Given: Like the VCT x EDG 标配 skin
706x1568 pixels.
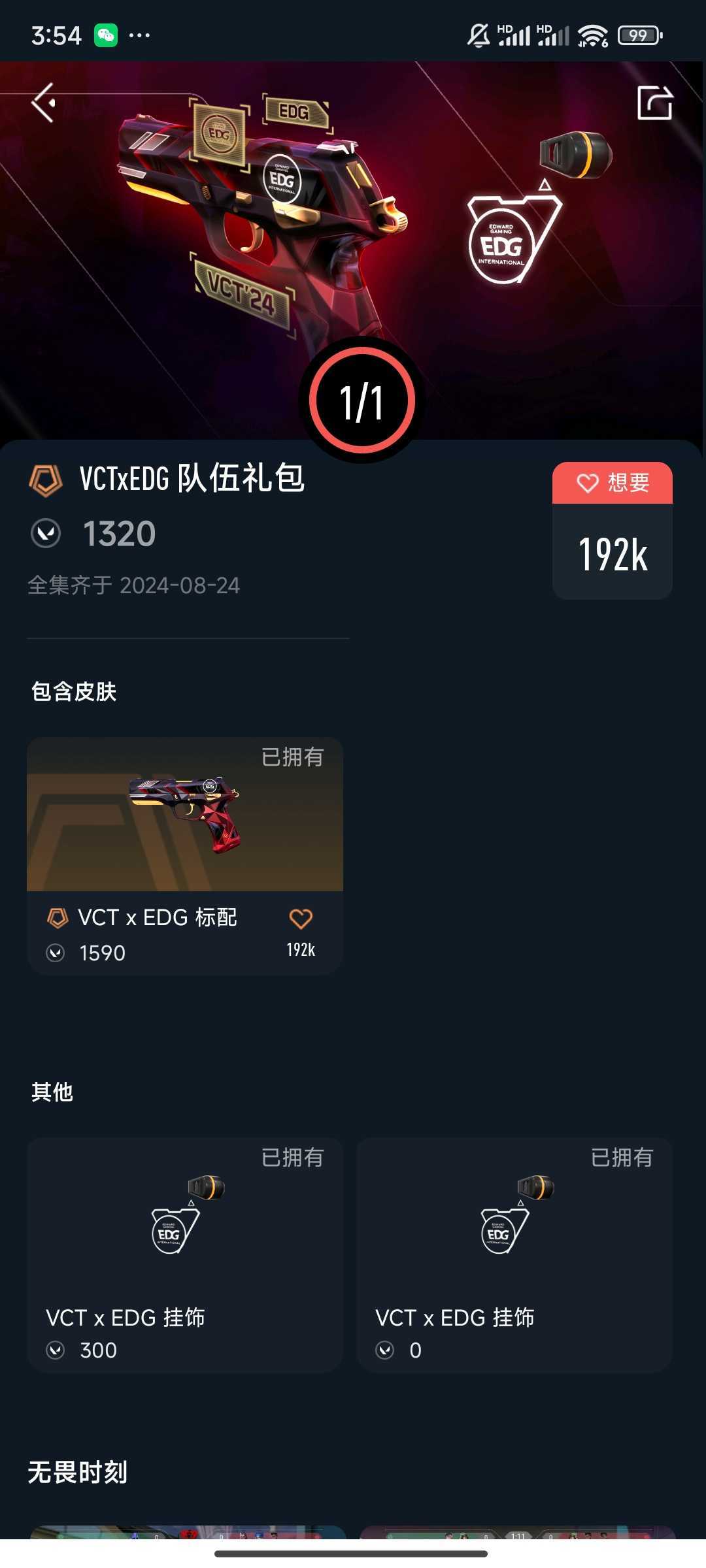Looking at the screenshot, I should [301, 919].
